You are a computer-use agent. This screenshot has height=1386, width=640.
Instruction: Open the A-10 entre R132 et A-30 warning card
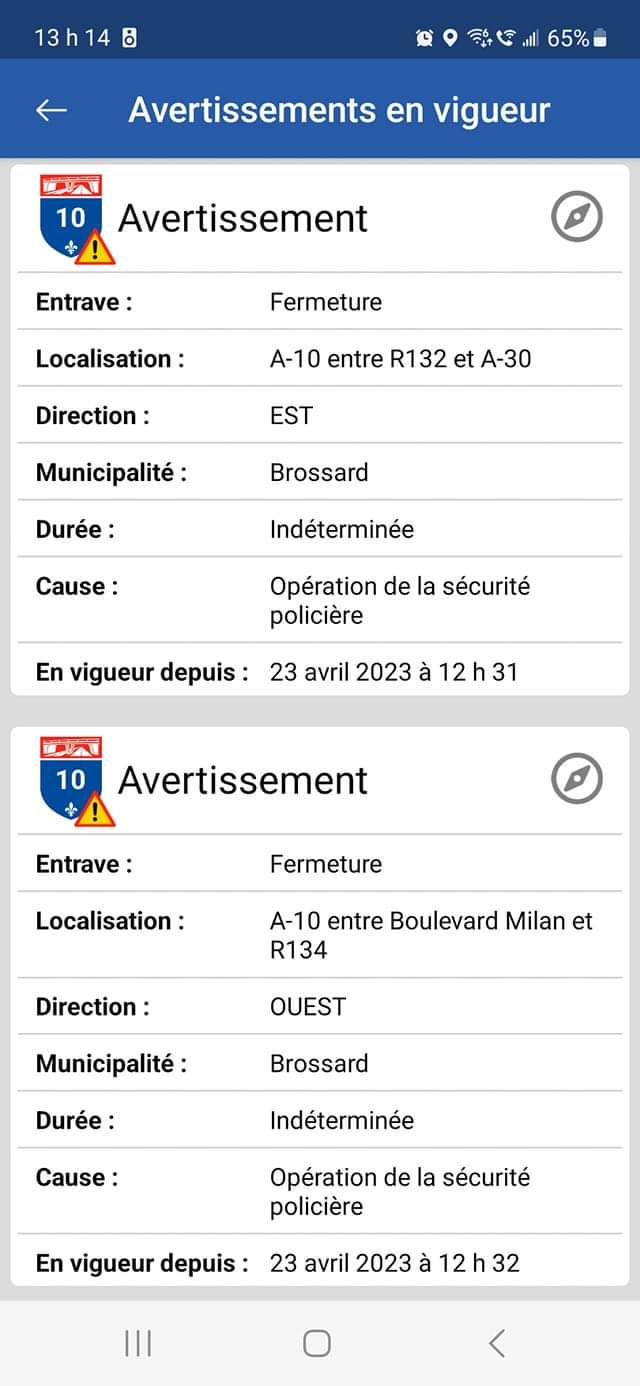tap(320, 358)
